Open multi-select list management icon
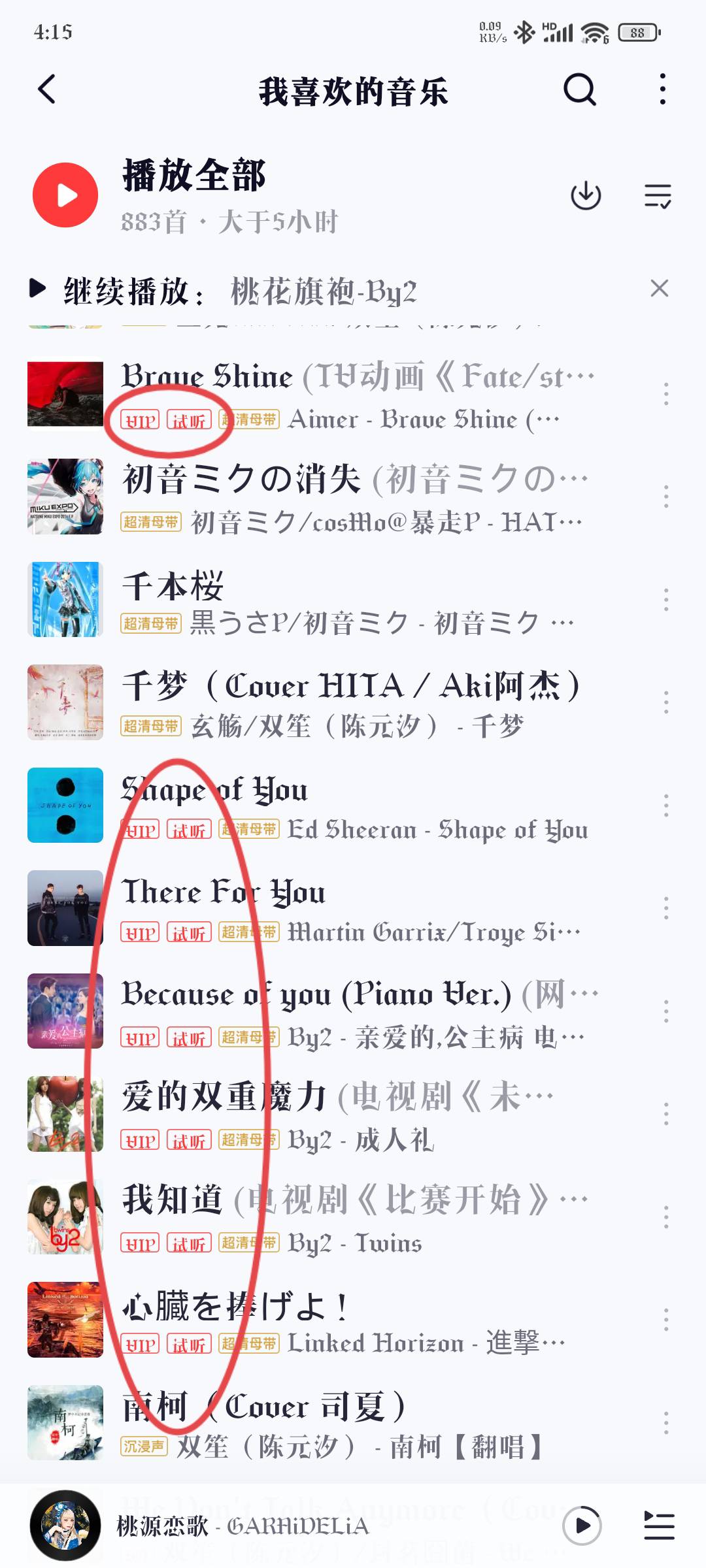The image size is (706, 1568). coord(658,195)
